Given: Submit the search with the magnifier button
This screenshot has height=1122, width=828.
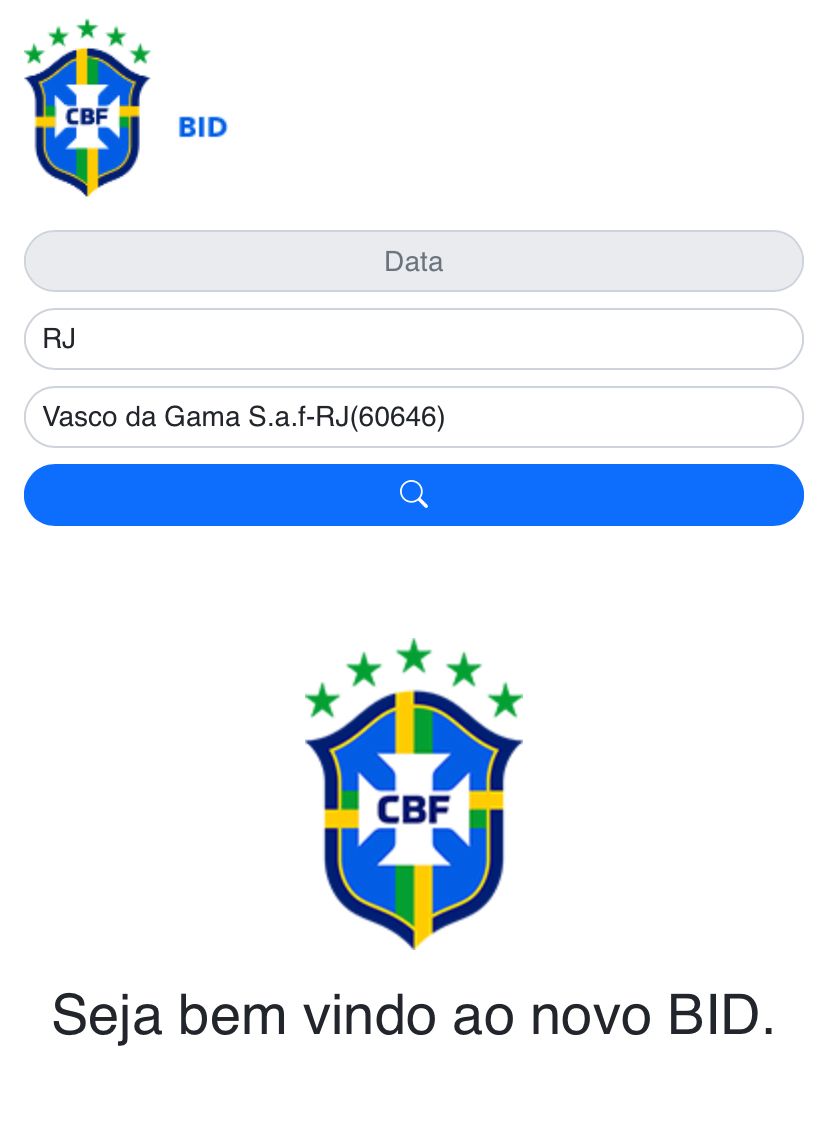Looking at the screenshot, I should [x=413, y=494].
